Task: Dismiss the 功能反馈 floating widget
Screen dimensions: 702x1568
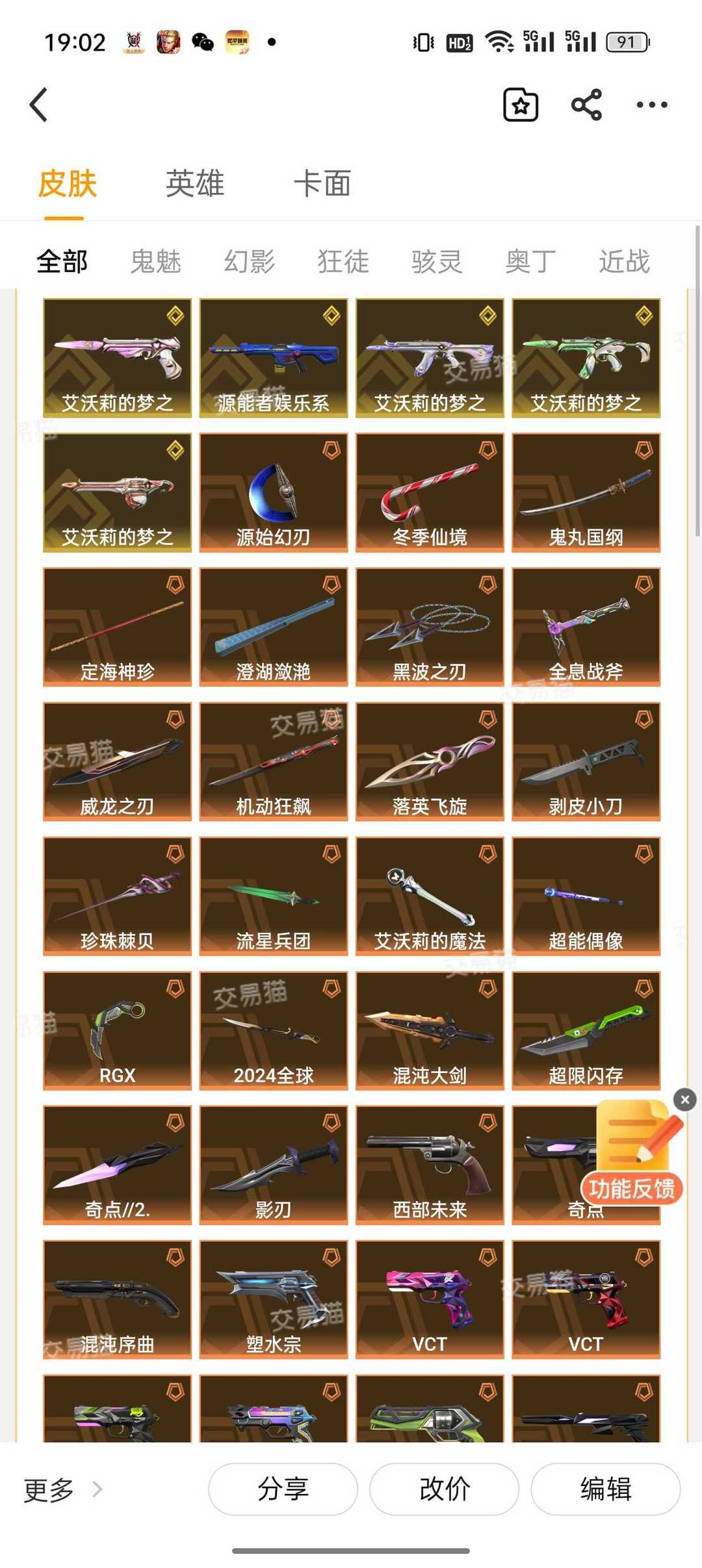Action: click(x=684, y=1100)
